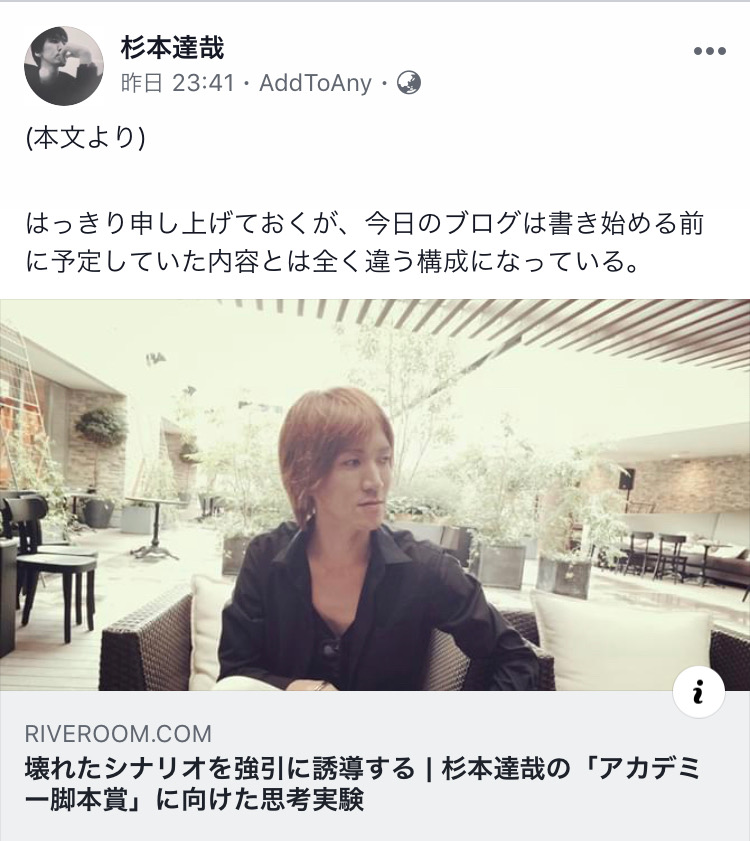Tap the info icon on link preview
The image size is (750, 841).
click(x=699, y=691)
